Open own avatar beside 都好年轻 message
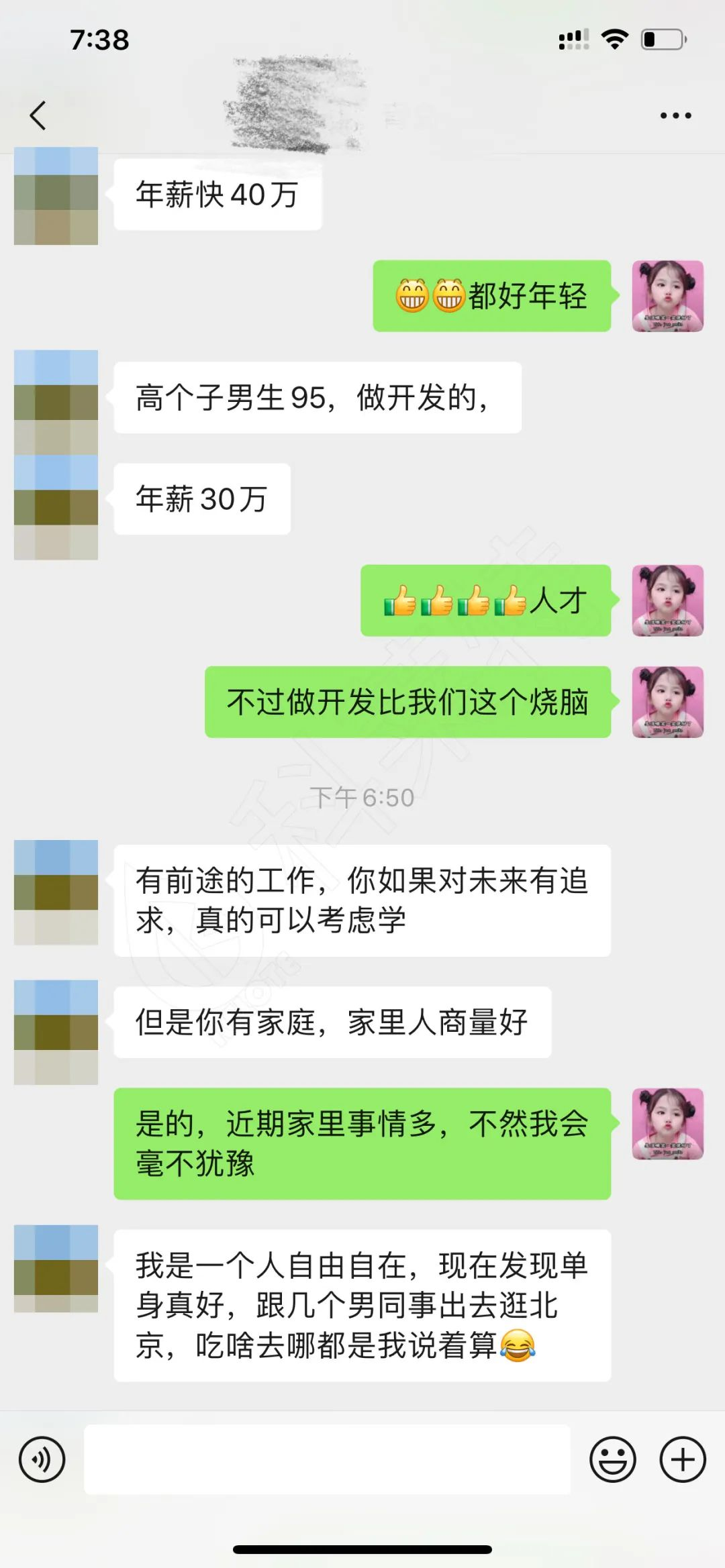The image size is (725, 1568). tap(667, 296)
